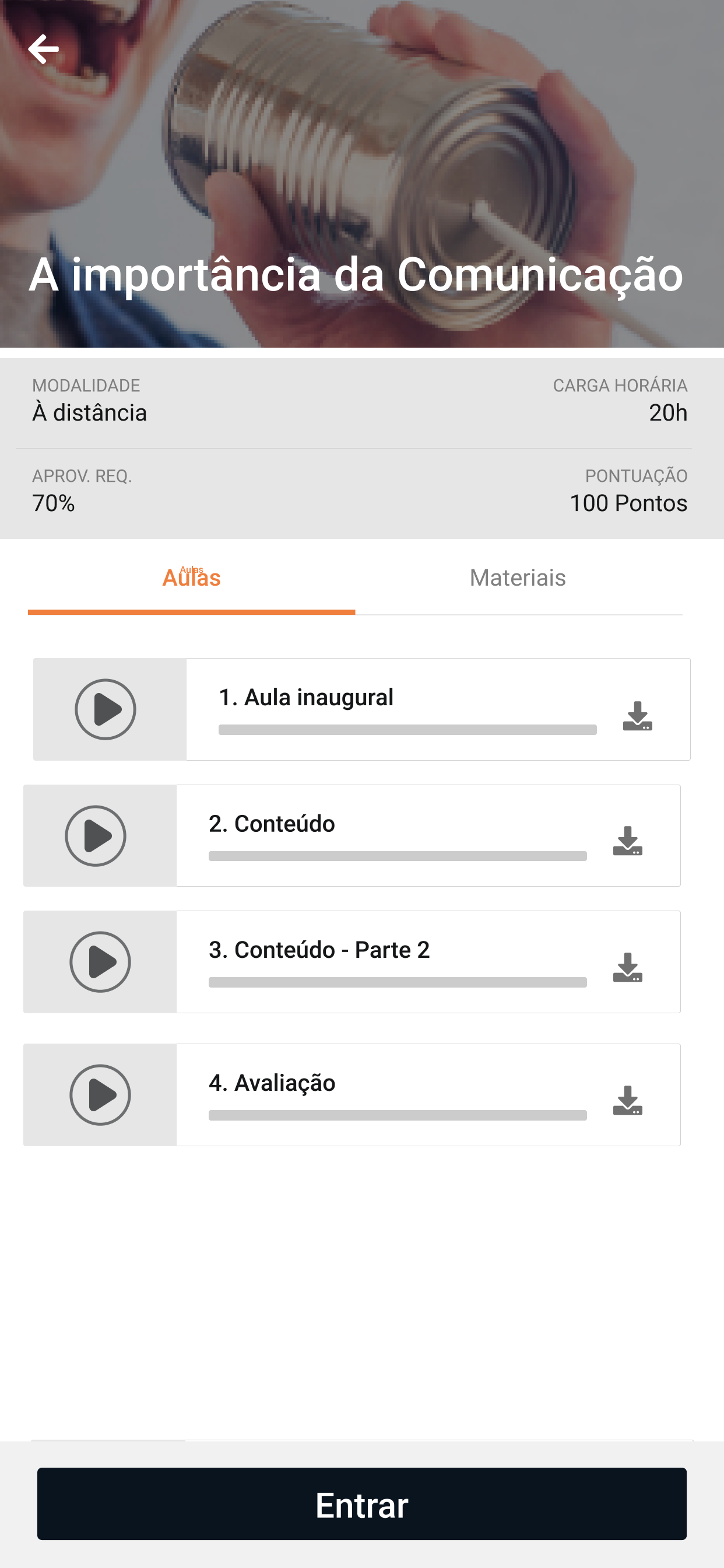Tap the Entrar button

click(x=362, y=1504)
